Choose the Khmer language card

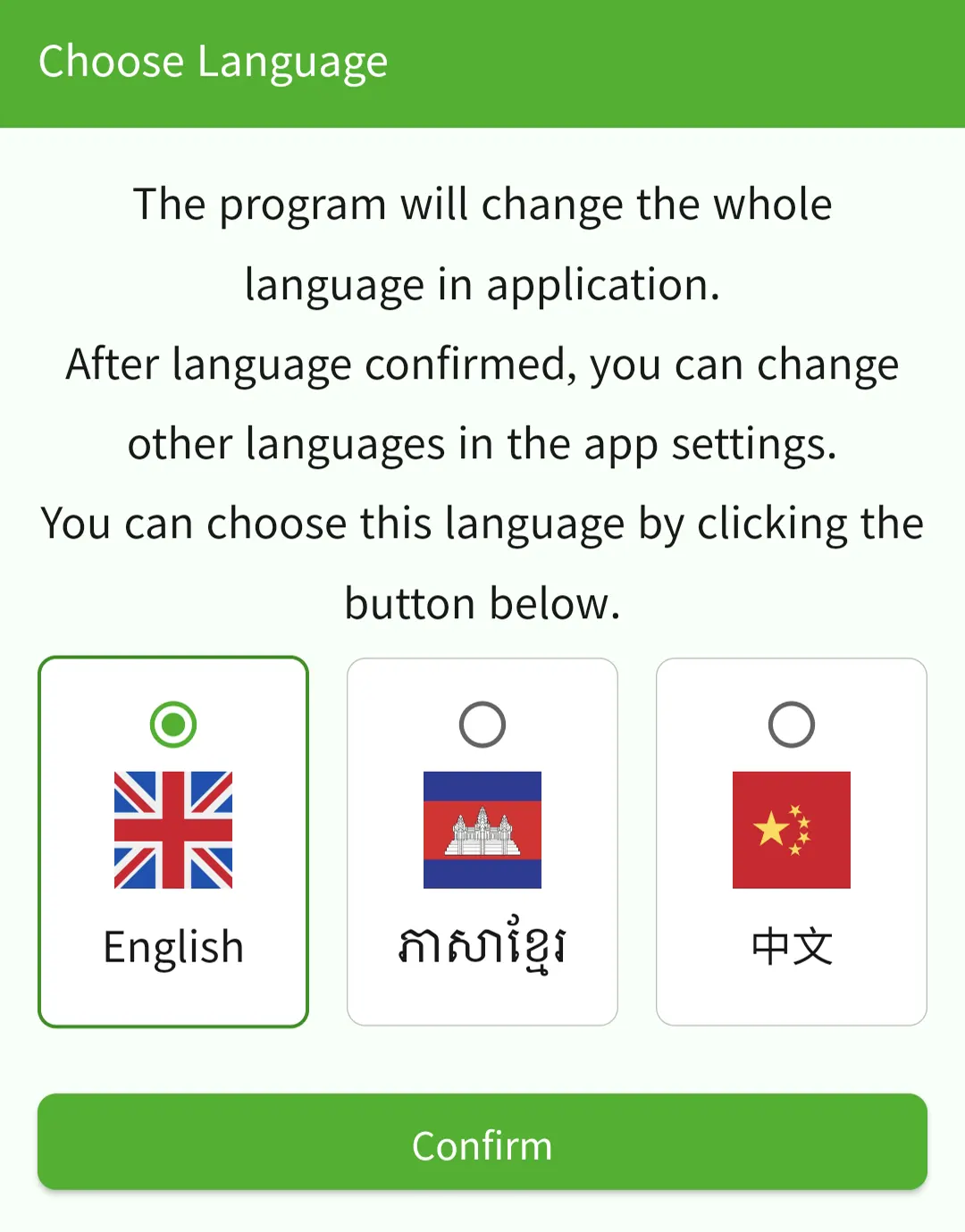click(x=482, y=842)
